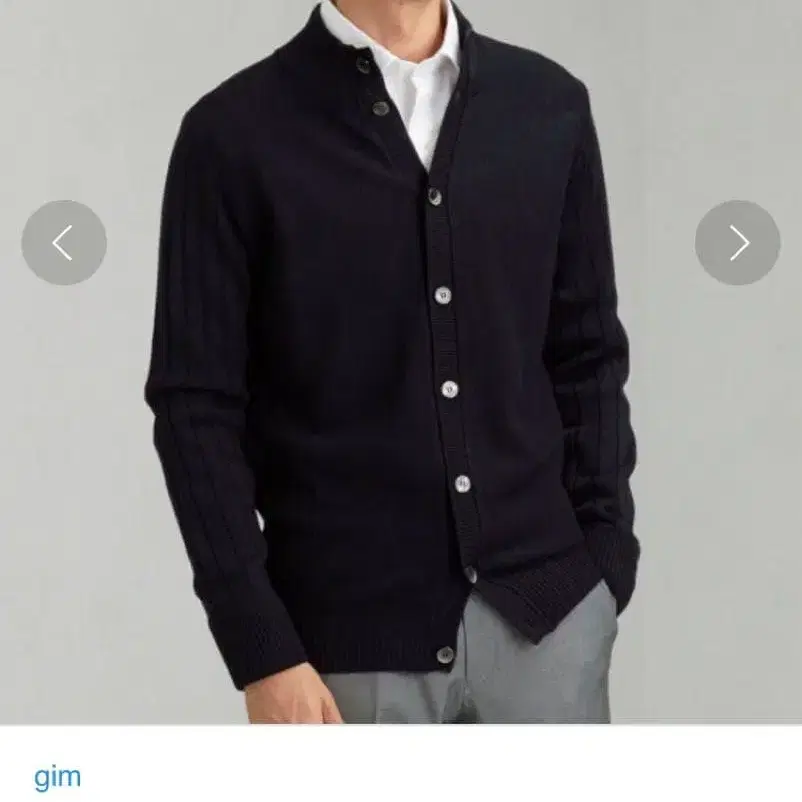Open the black cardigan product photo

pyautogui.click(x=401, y=362)
